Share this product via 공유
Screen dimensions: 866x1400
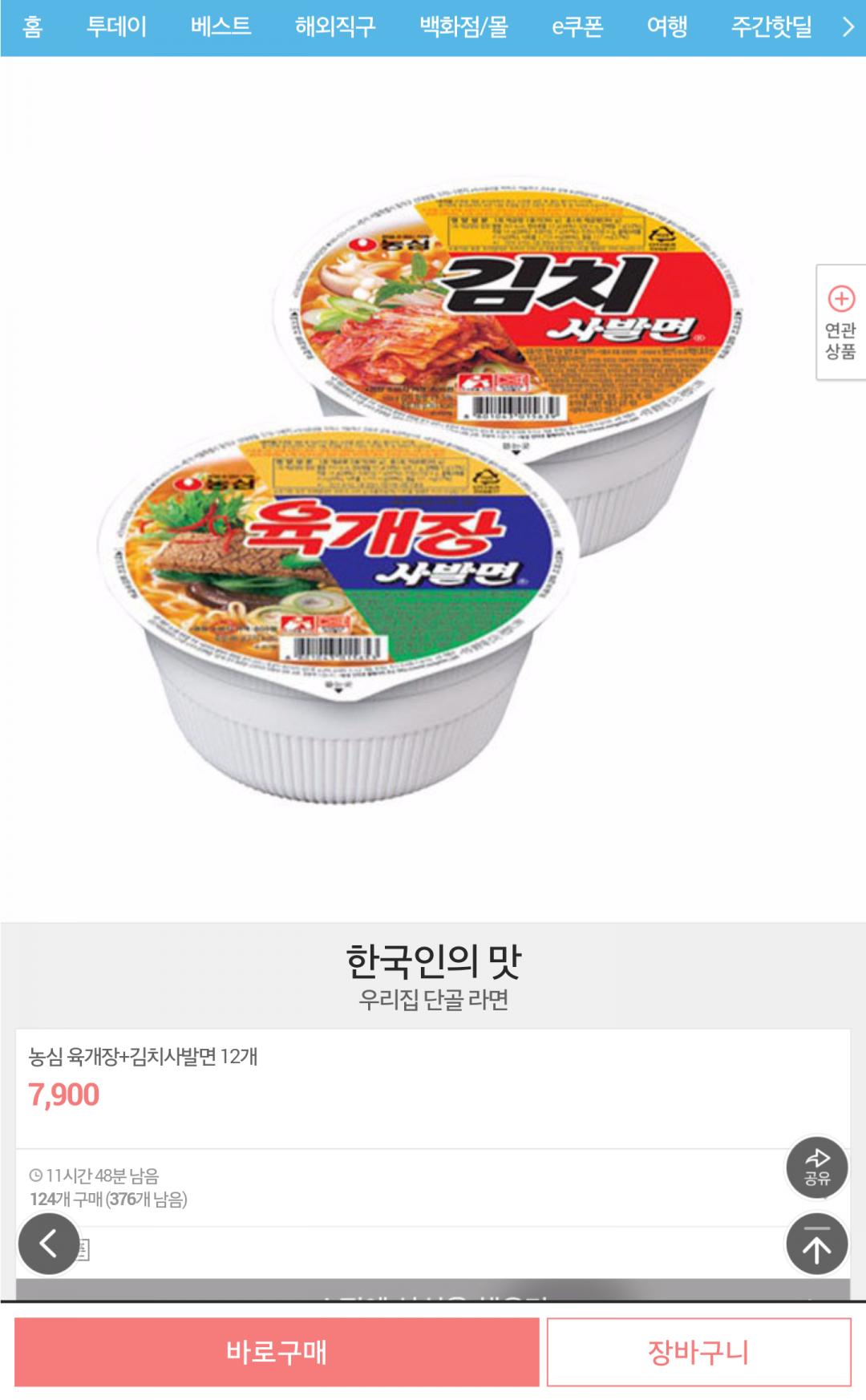tap(816, 1167)
